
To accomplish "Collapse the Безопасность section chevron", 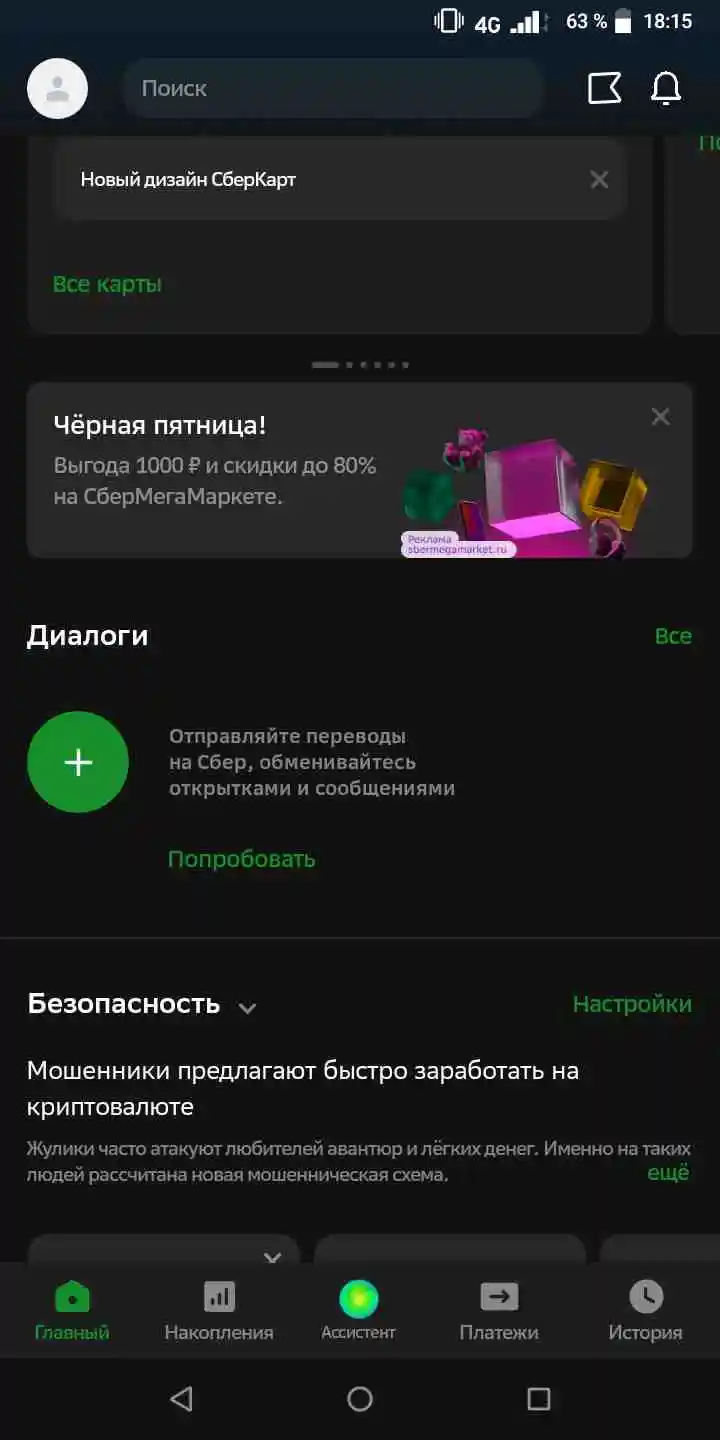I will 247,1007.
